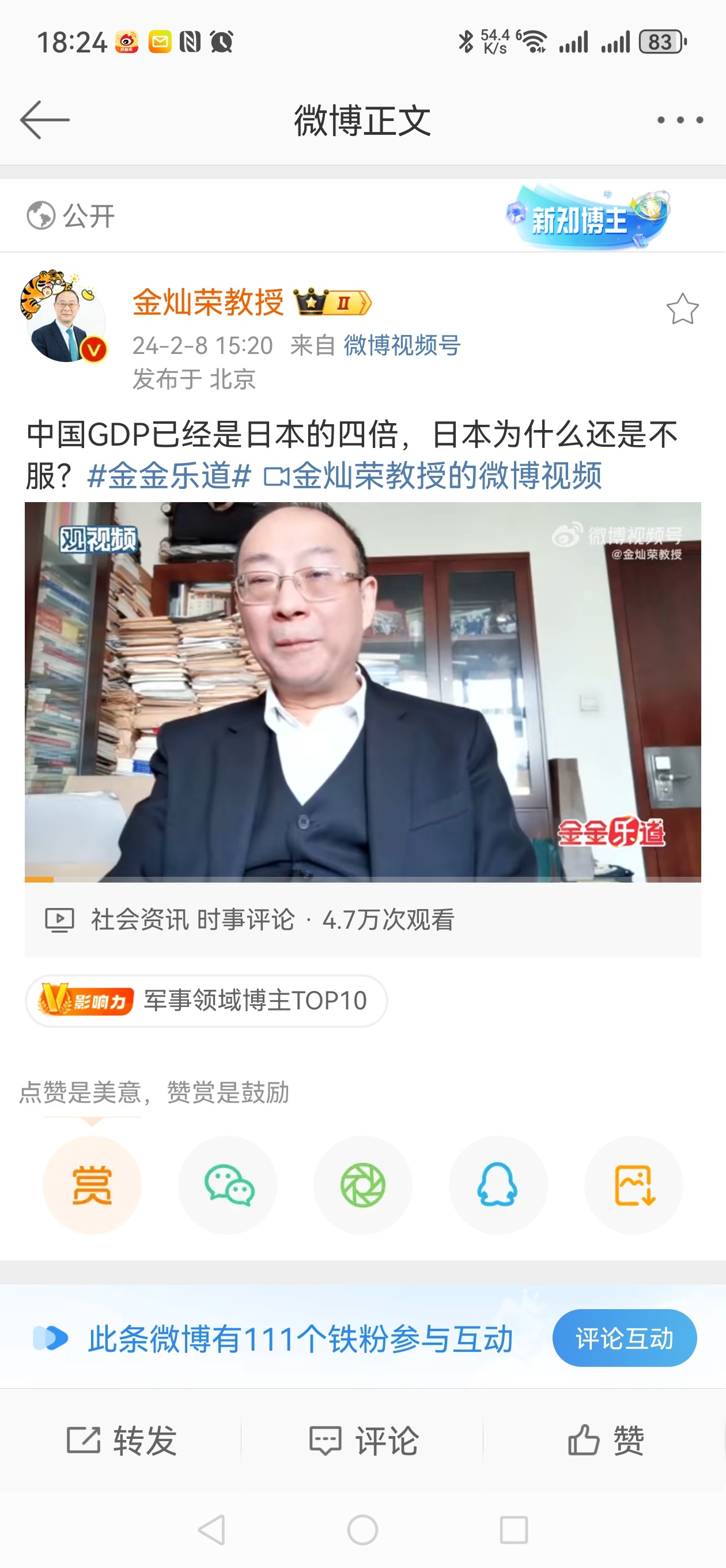726x1568 pixels.
Task: Open the 评论 comment section
Action: click(x=364, y=1439)
